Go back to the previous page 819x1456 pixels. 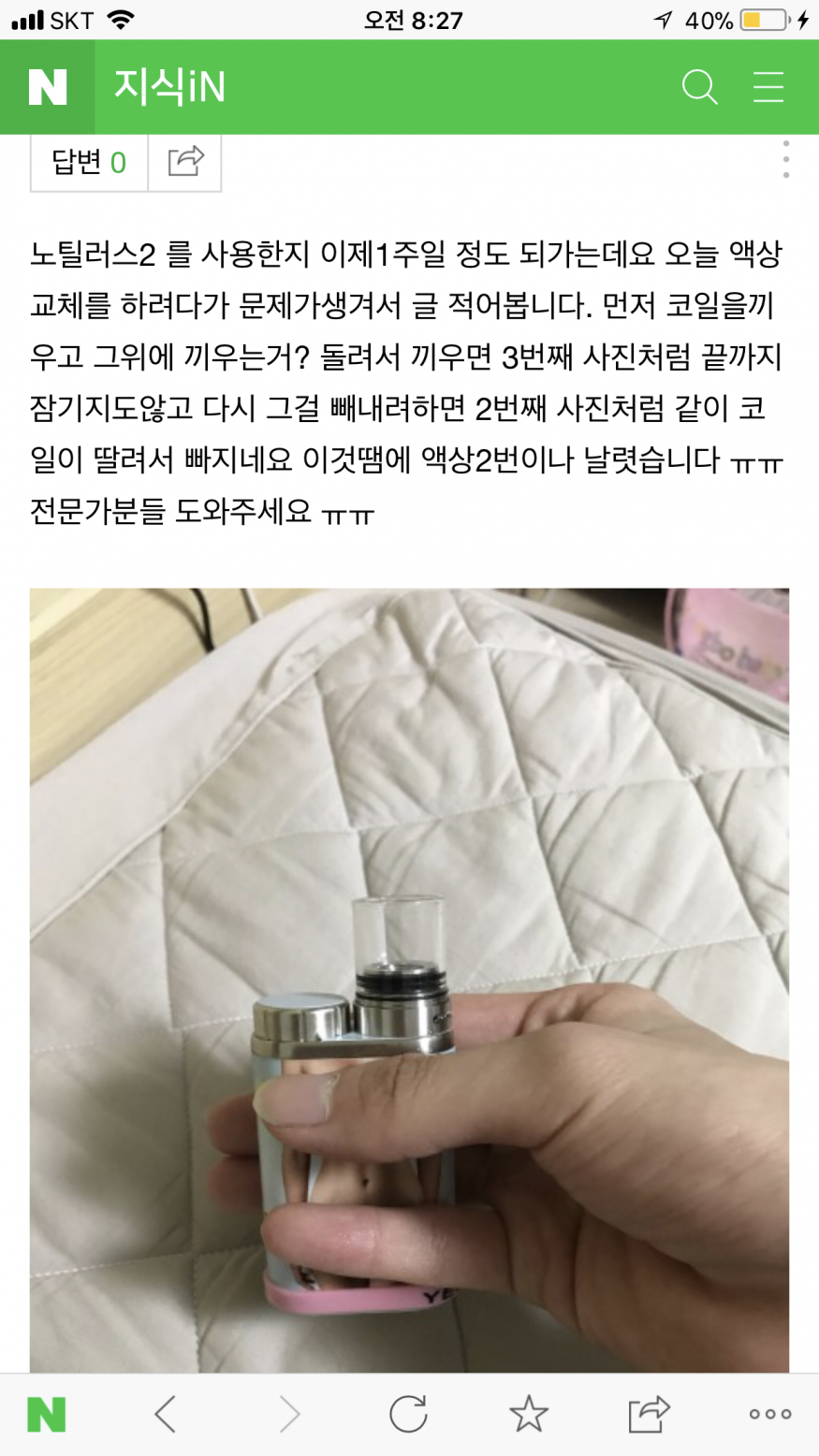pos(165,1414)
